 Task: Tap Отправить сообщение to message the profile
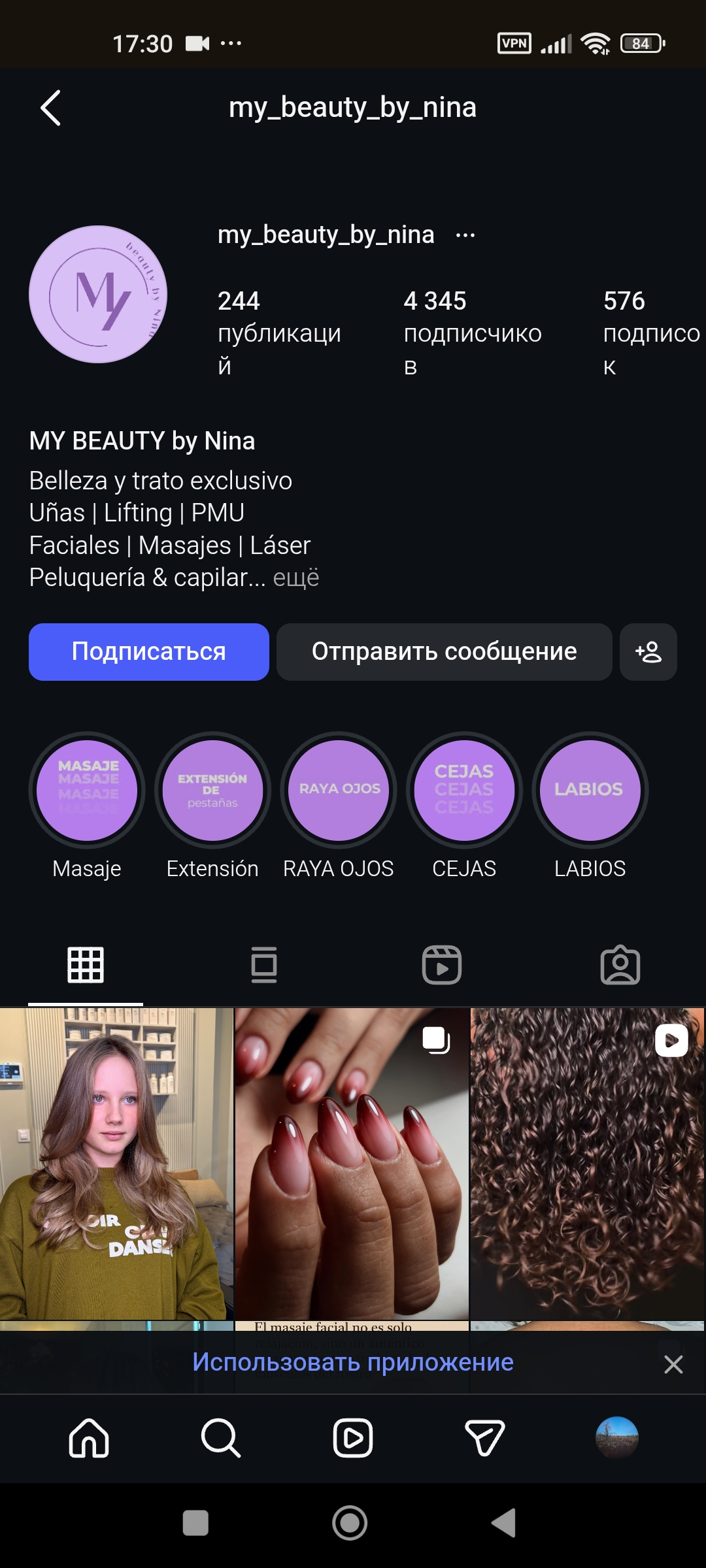pyautogui.click(x=444, y=651)
